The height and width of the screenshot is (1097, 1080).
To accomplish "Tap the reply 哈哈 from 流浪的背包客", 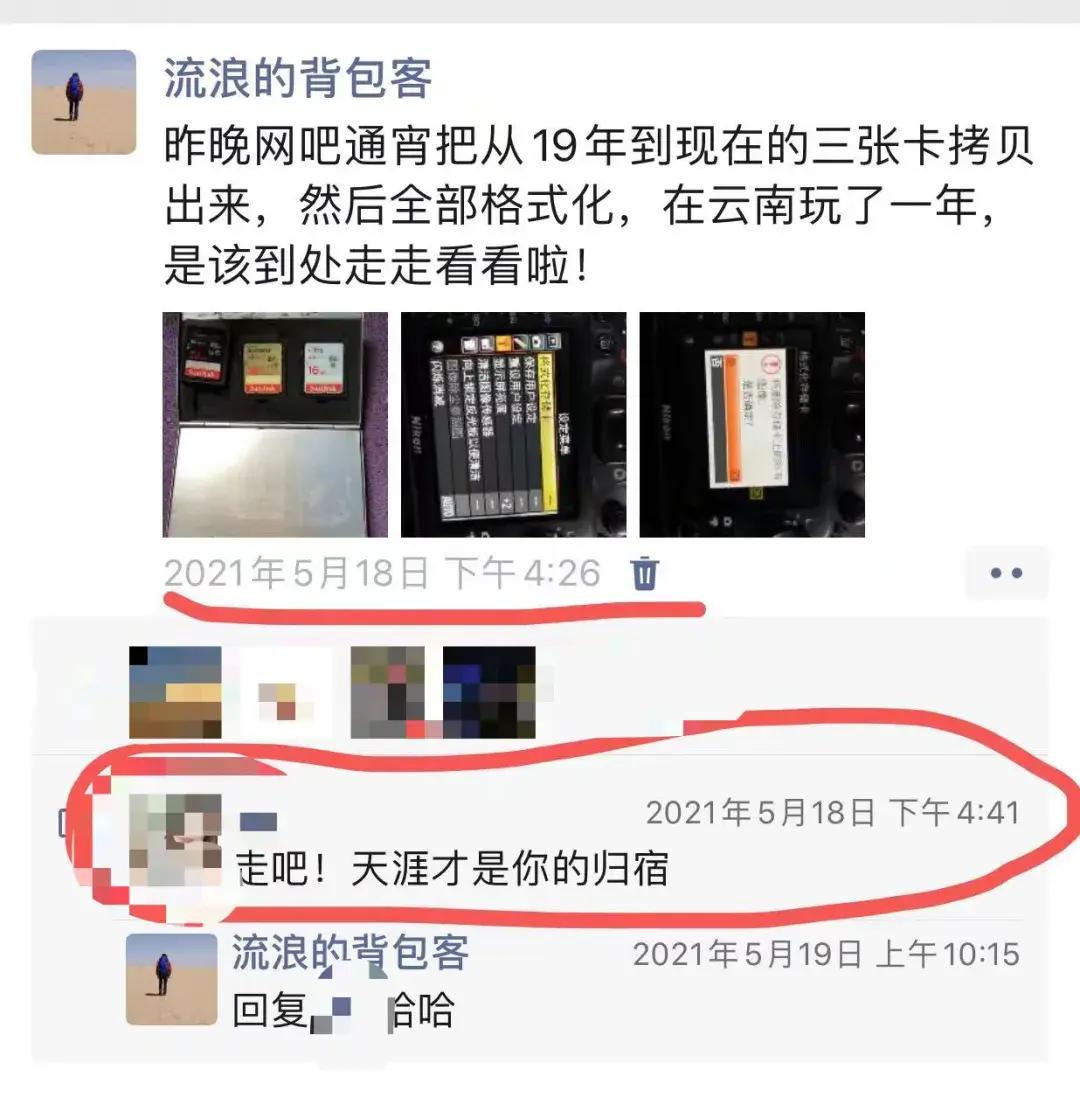I will pyautogui.click(x=420, y=1012).
